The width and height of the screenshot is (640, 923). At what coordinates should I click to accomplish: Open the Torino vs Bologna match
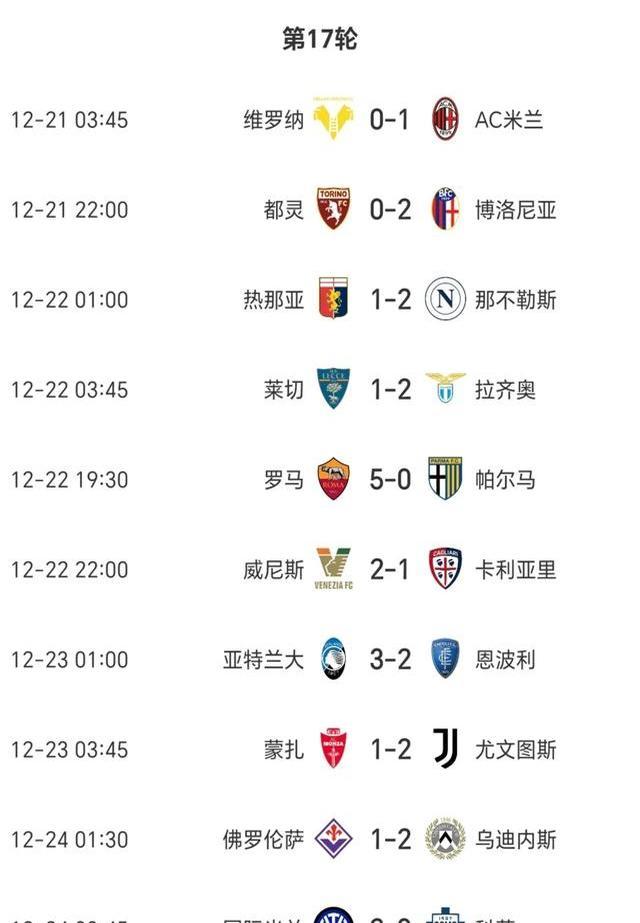(389, 210)
